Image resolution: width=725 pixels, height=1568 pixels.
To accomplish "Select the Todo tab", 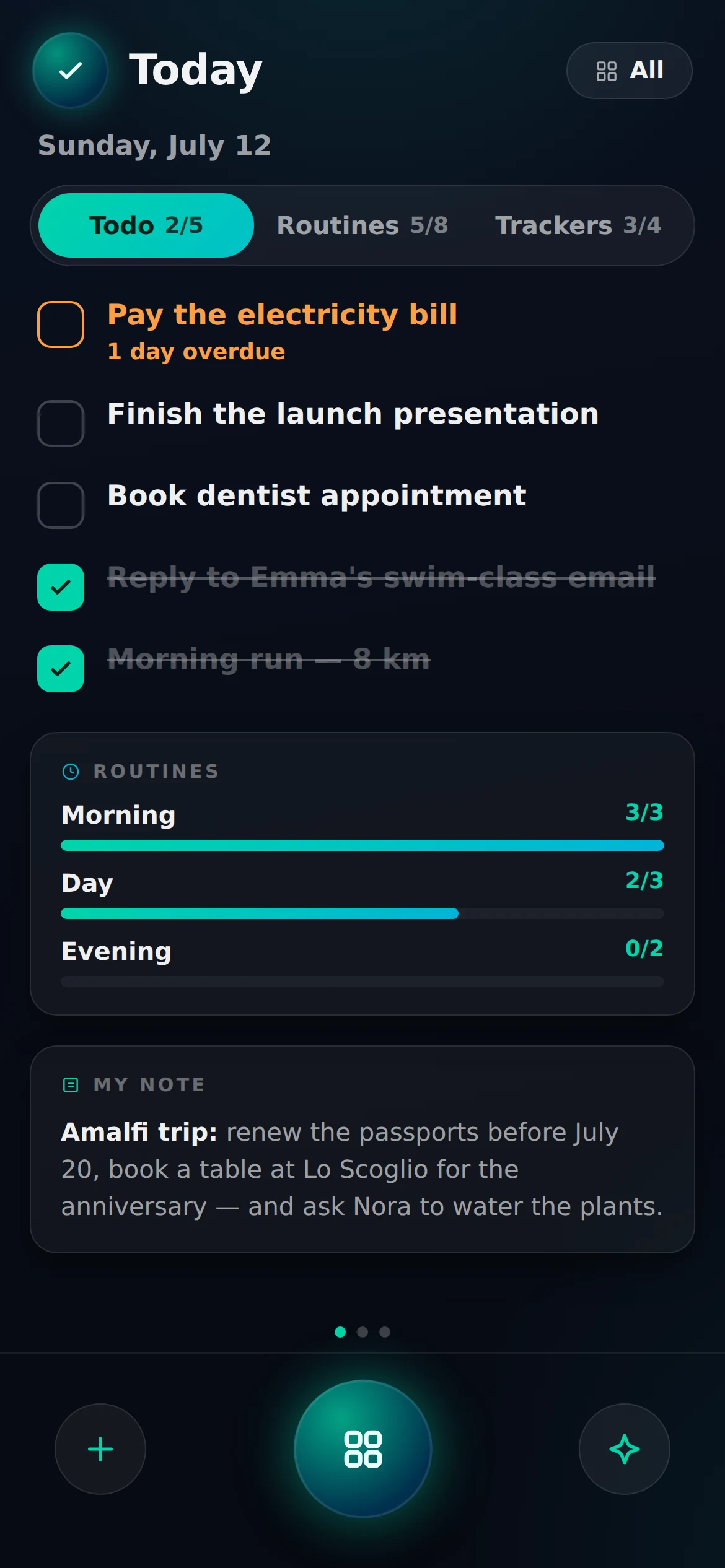I will click(146, 225).
